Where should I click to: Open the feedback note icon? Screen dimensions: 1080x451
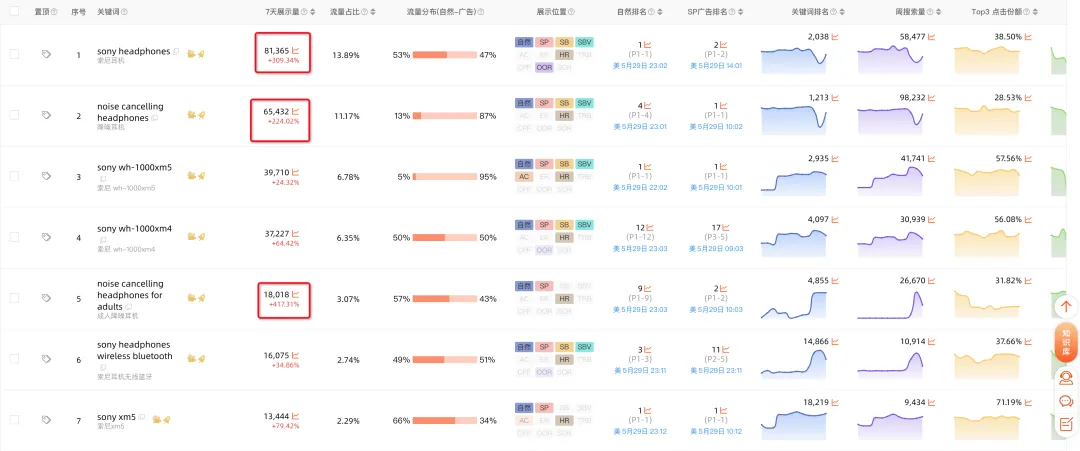pos(1066,424)
